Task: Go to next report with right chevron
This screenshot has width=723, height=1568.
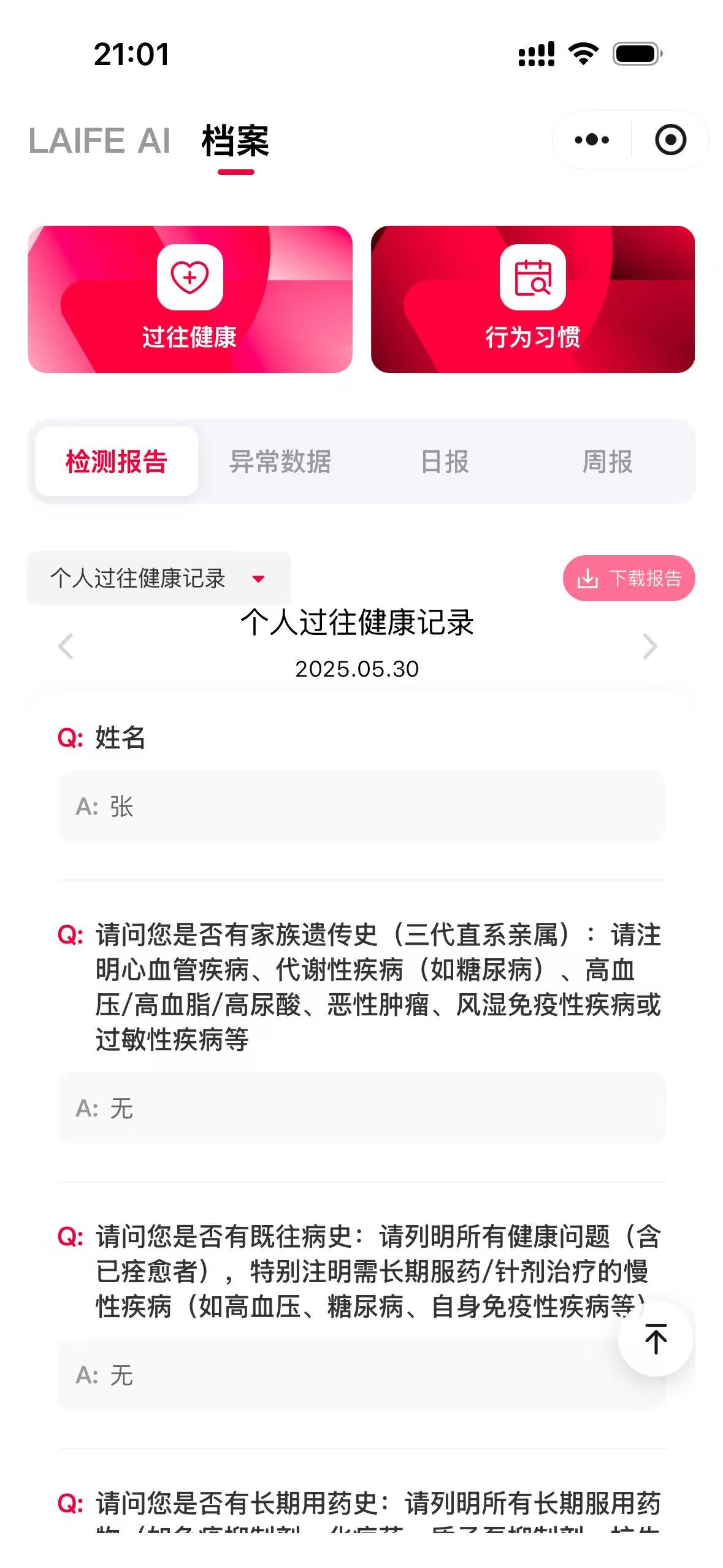Action: (649, 645)
